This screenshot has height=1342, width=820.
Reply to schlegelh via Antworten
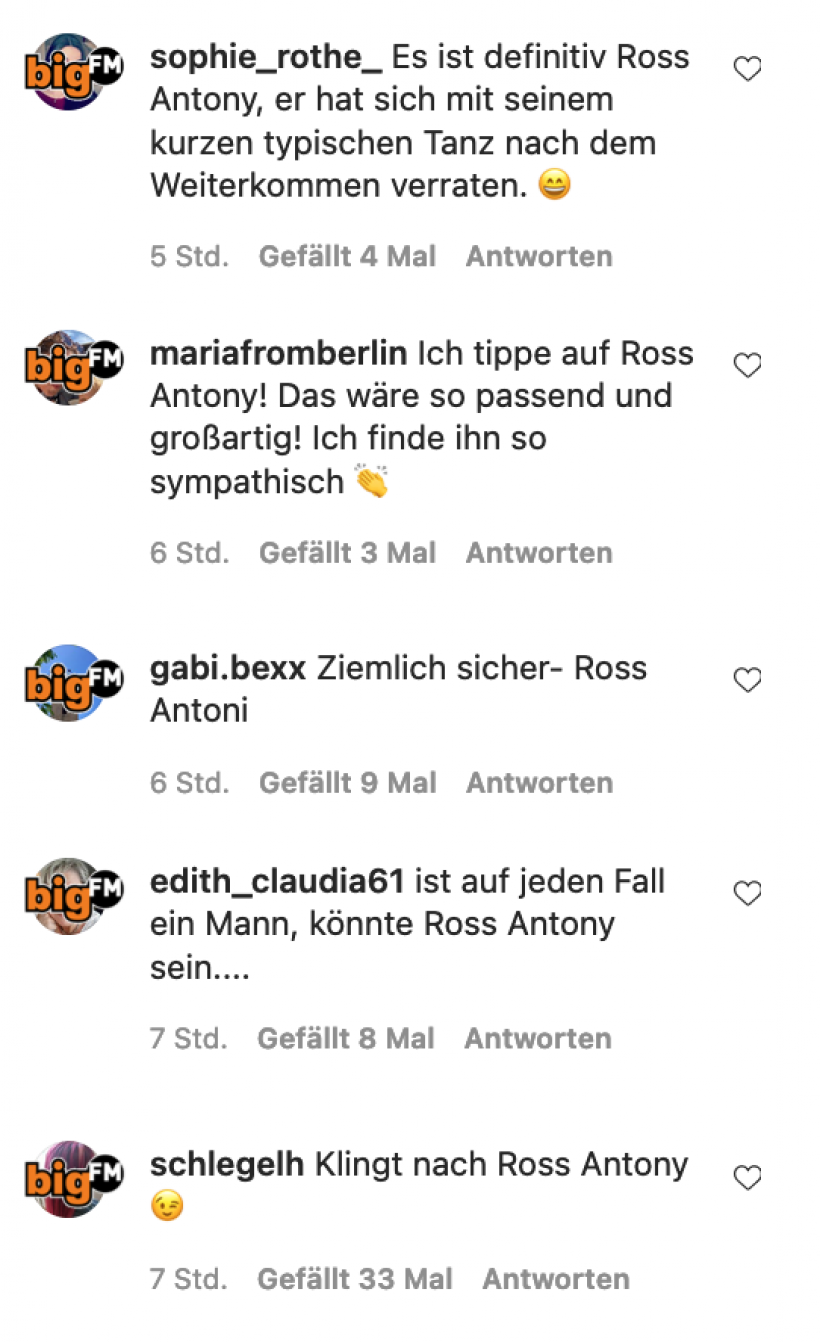(556, 1279)
